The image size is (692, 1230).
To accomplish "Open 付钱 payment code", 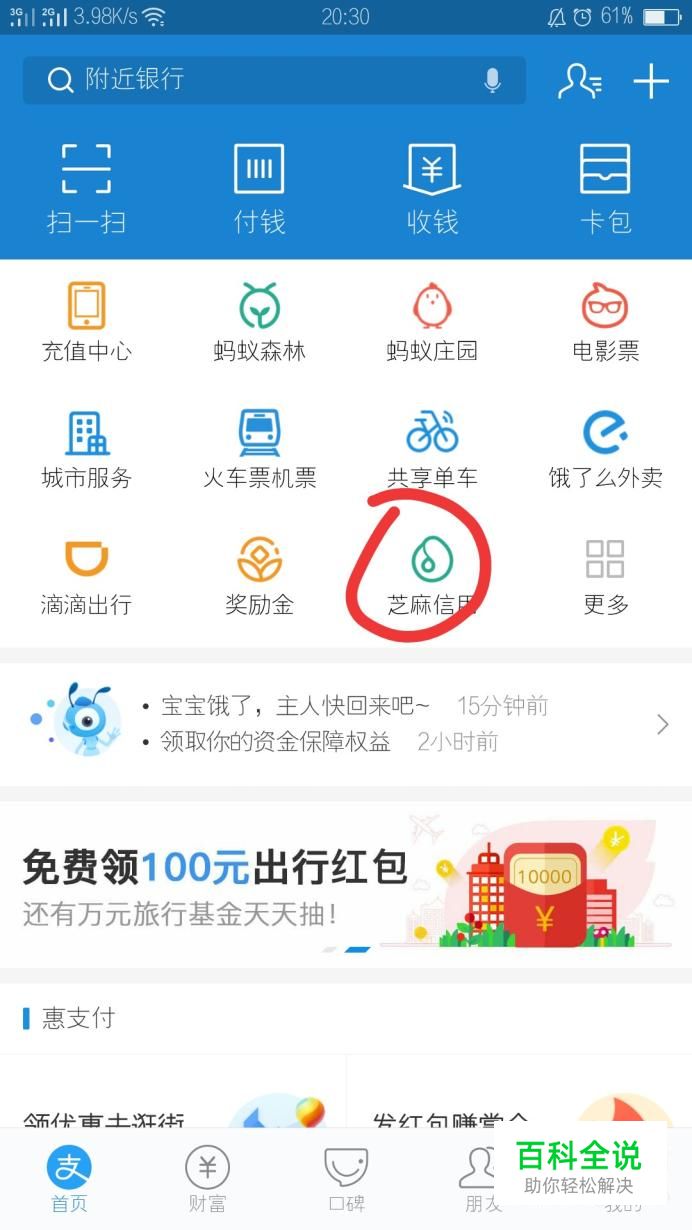I will pyautogui.click(x=259, y=188).
